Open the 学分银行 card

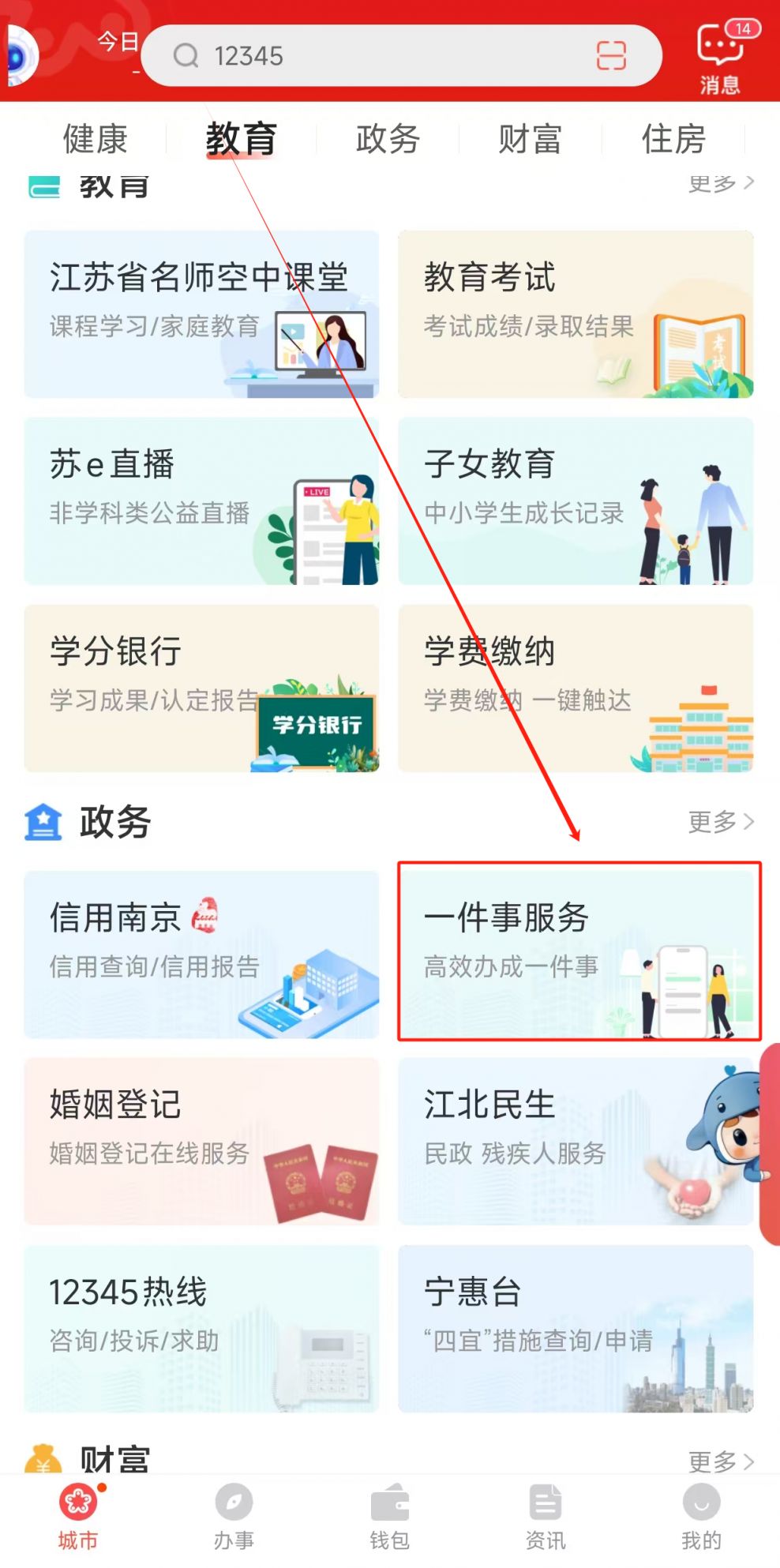pyautogui.click(x=201, y=688)
